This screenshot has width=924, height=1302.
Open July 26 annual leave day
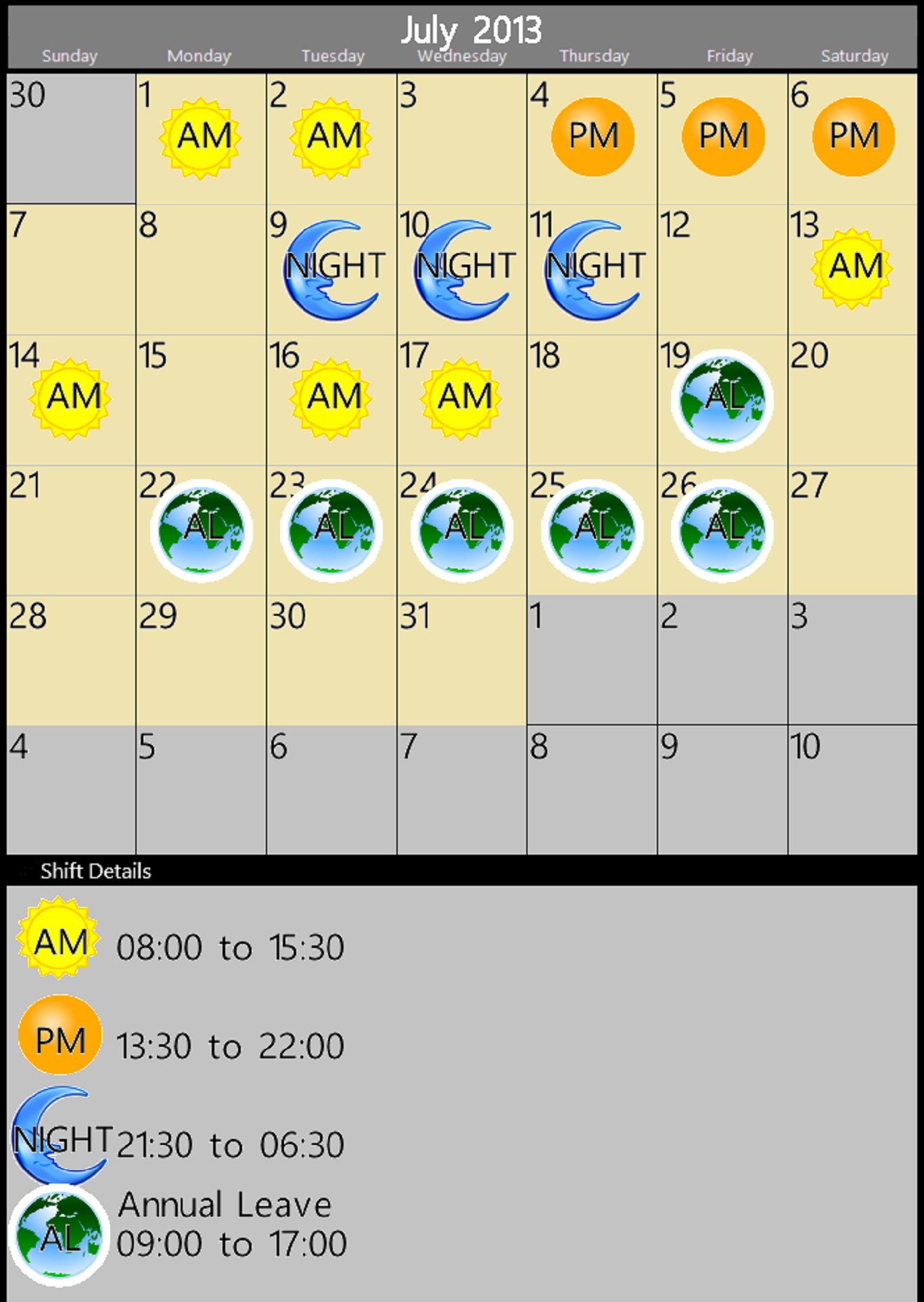[722, 531]
